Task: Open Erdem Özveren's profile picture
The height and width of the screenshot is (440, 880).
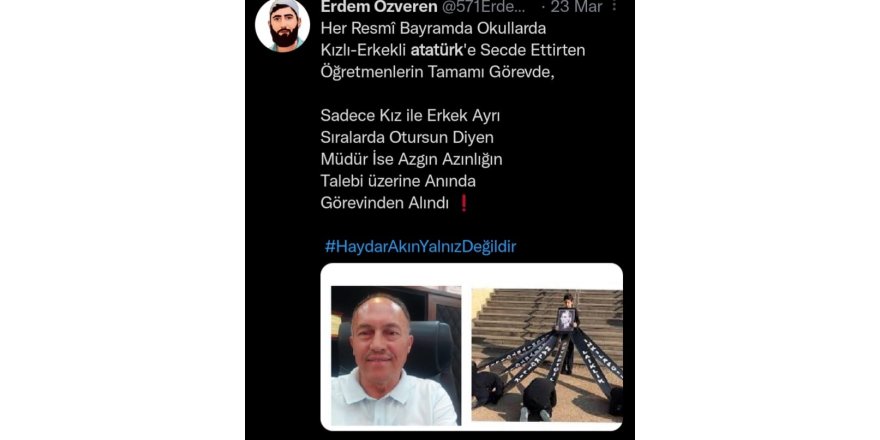Action: coord(282,25)
